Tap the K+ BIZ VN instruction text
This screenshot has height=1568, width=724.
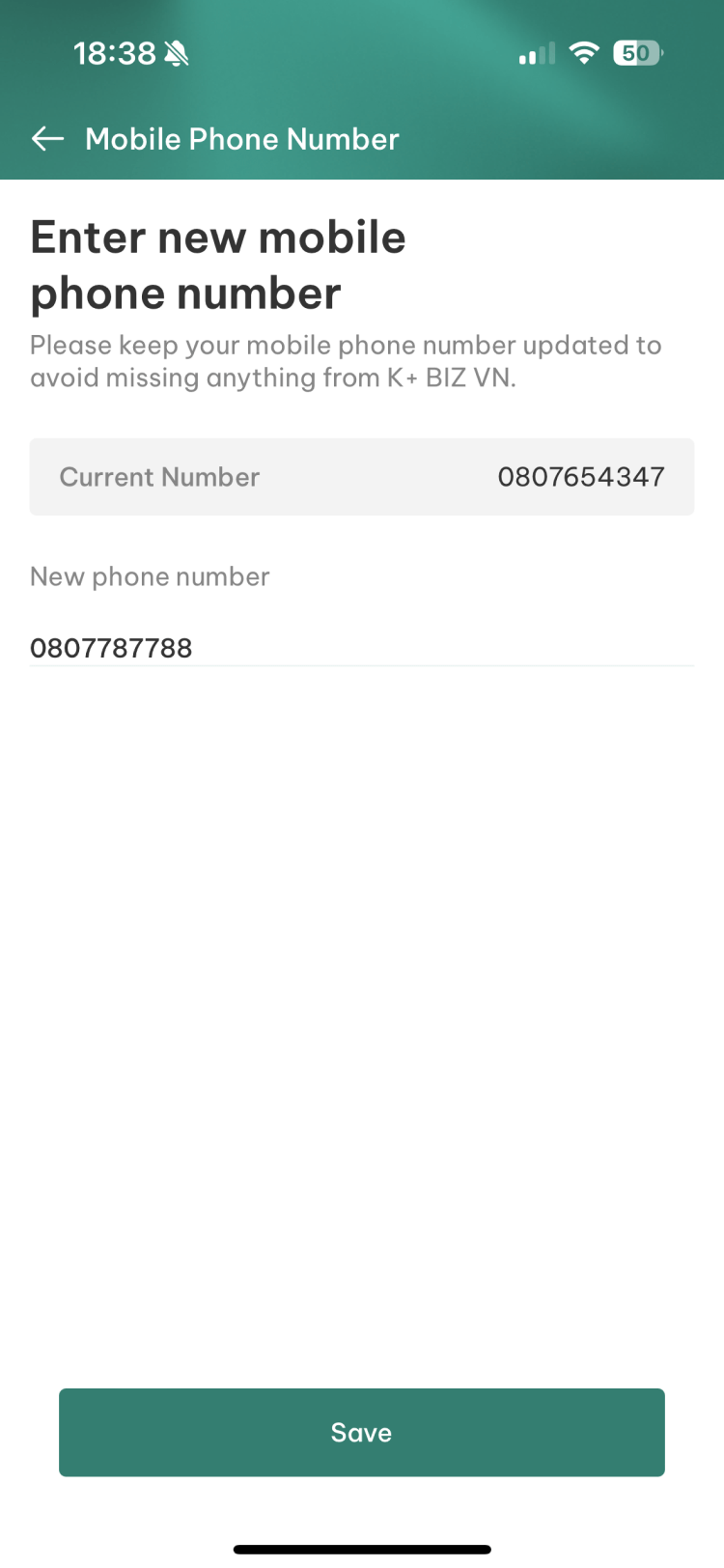click(x=347, y=360)
